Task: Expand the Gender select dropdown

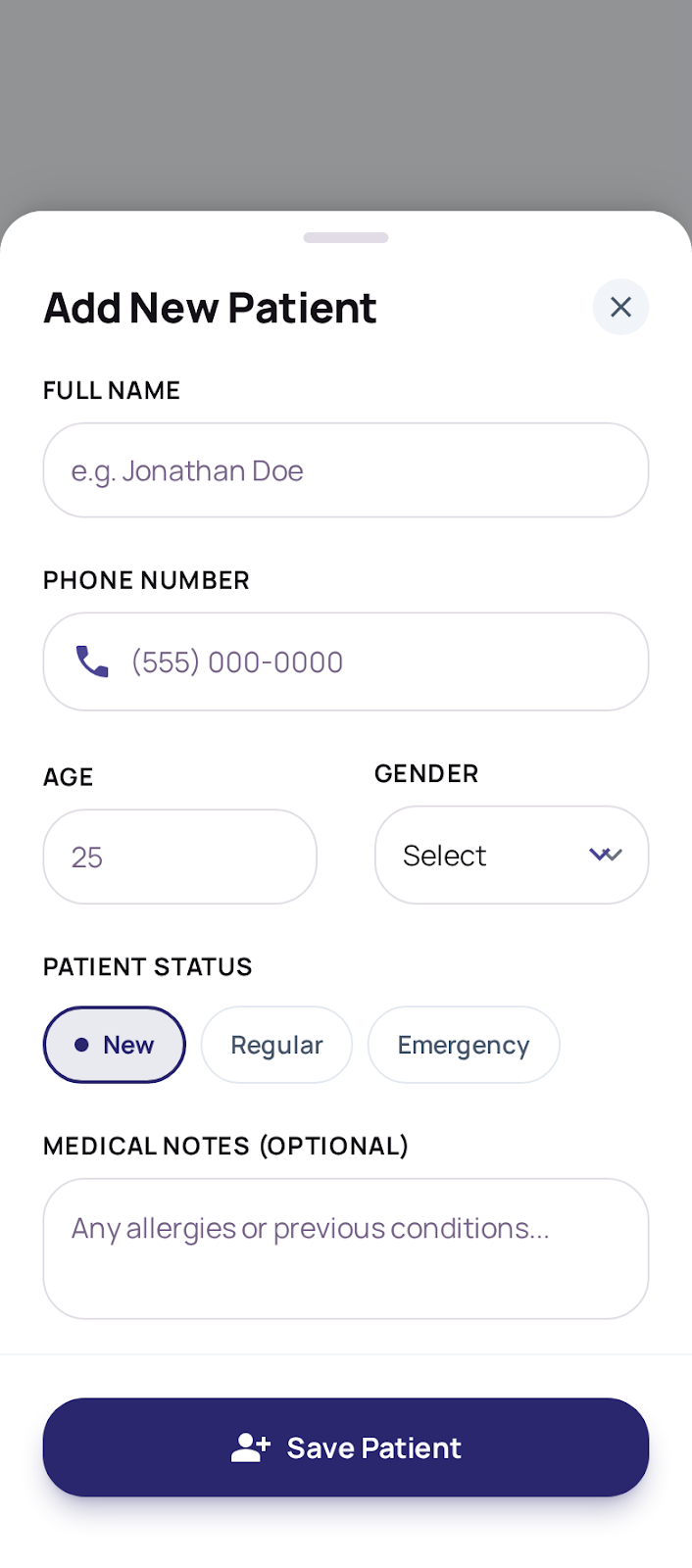Action: [511, 855]
